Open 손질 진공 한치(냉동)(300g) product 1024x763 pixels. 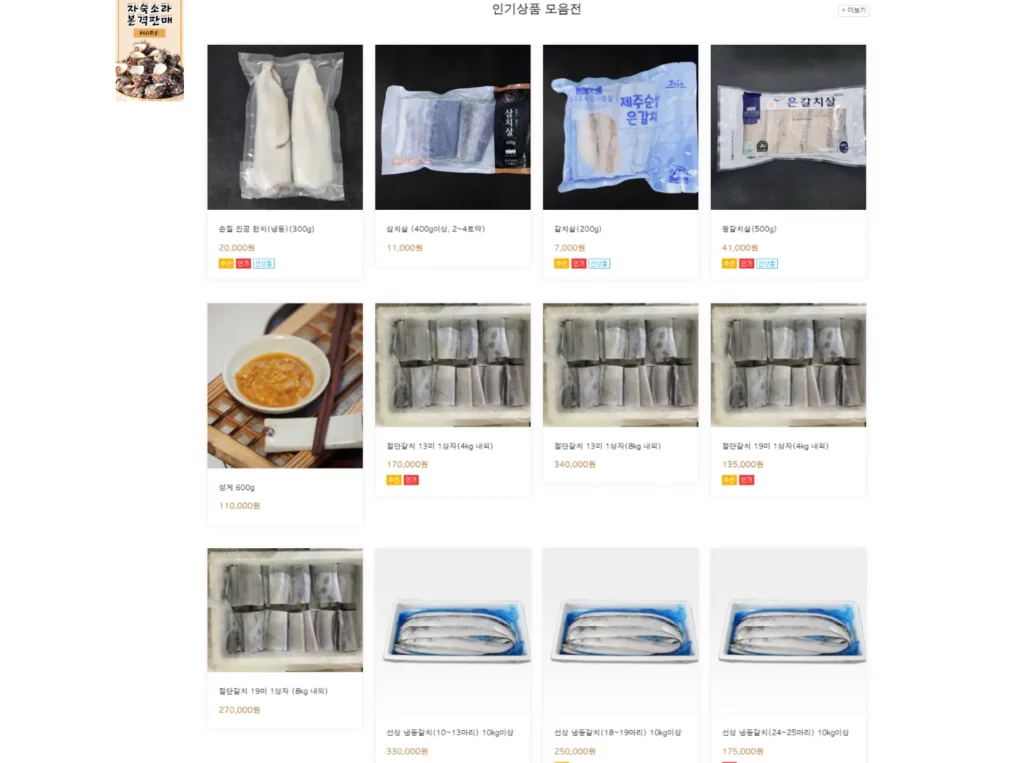[x=285, y=128]
